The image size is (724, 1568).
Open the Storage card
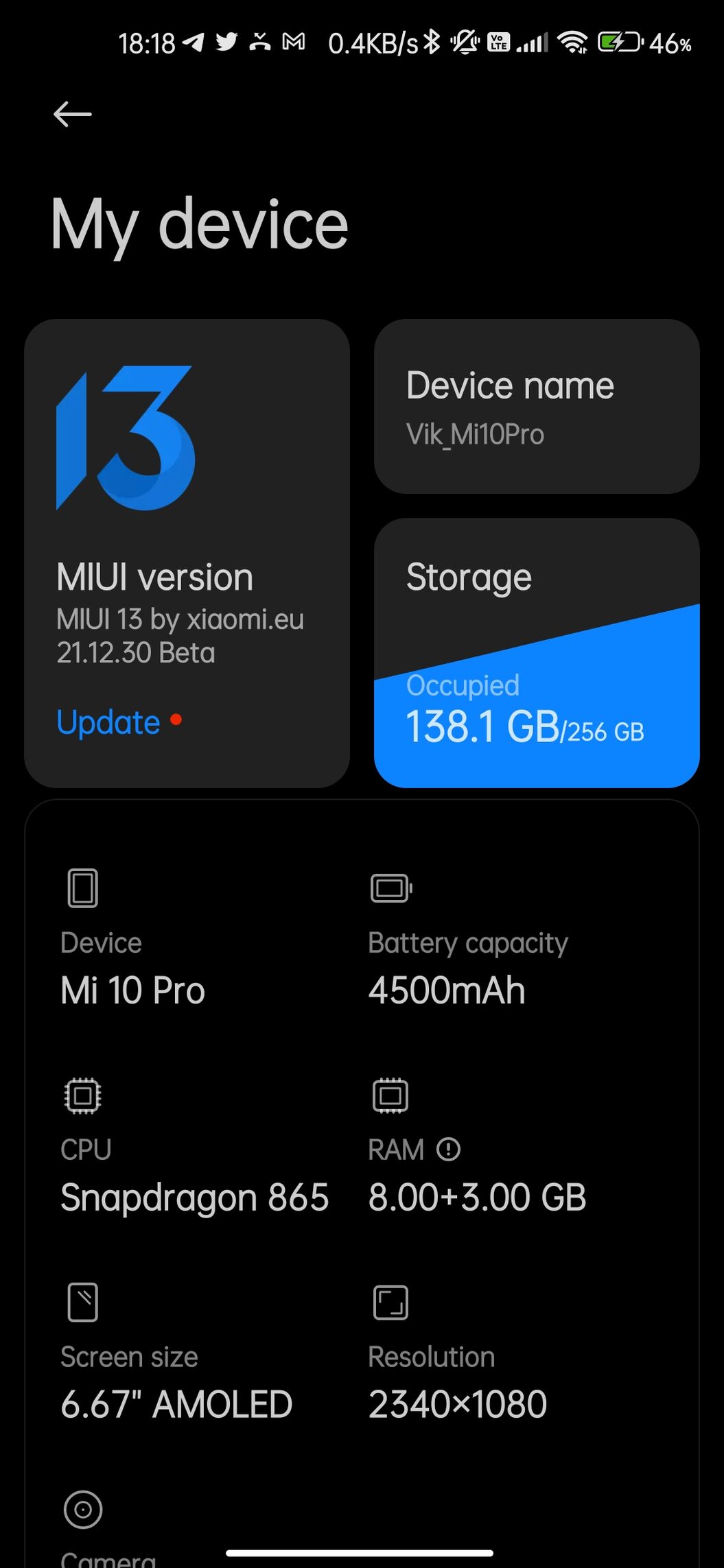(537, 652)
